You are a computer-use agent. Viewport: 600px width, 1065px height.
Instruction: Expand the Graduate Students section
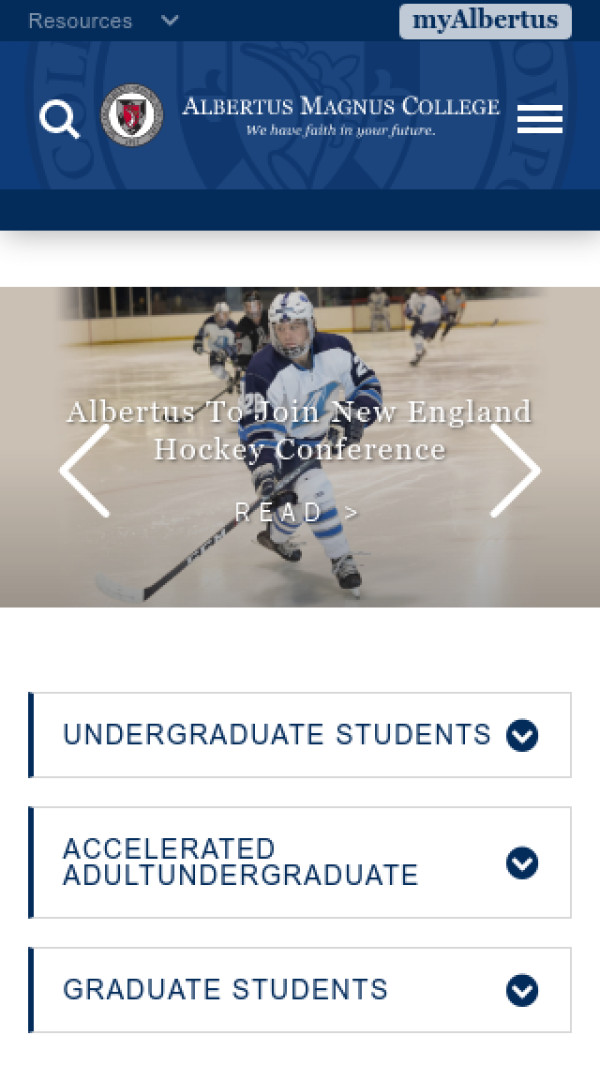click(522, 990)
